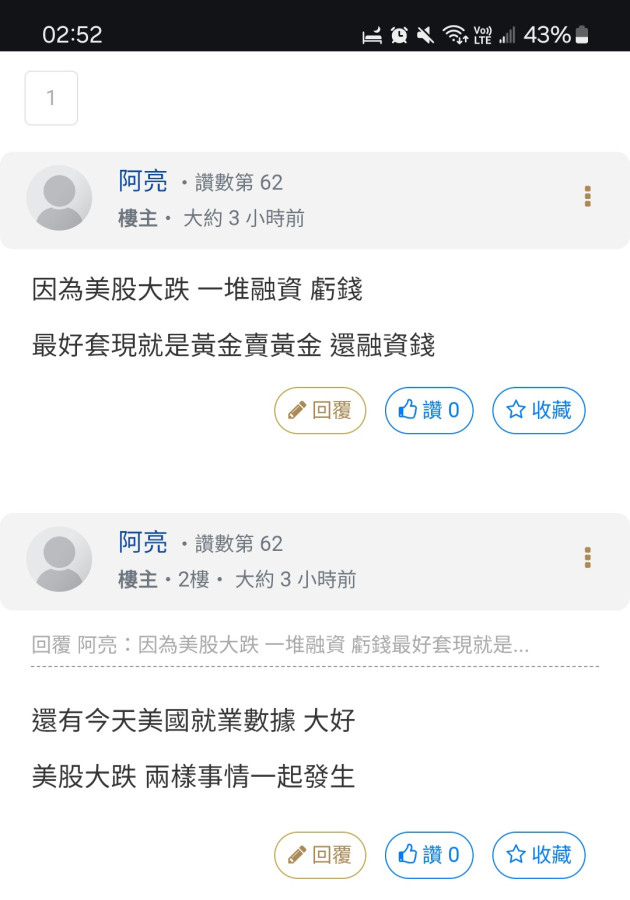Open overflow menu on the 2樓 post

[x=587, y=558]
